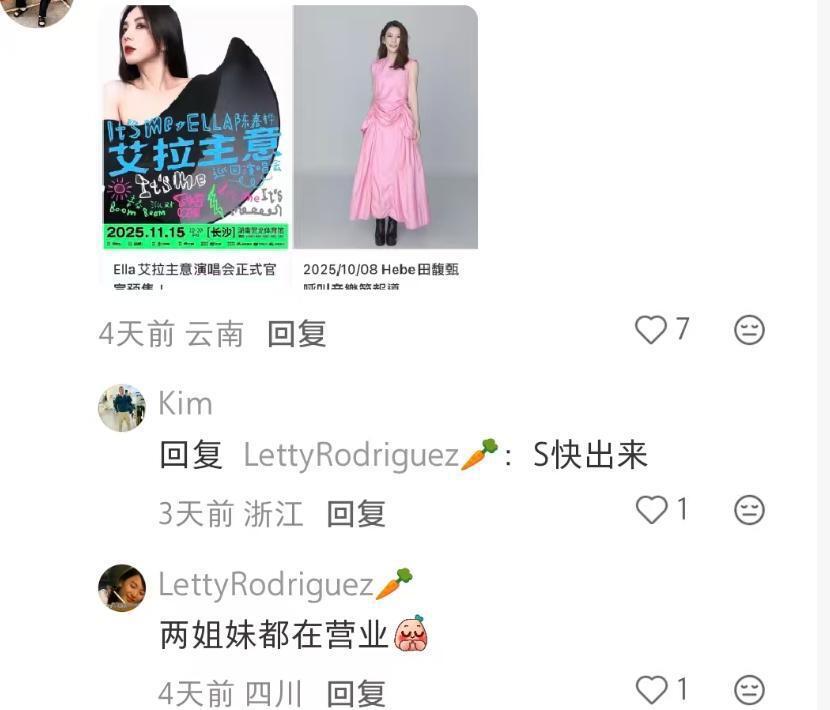Reply to the 两姐妹都在营业 comment

(356, 693)
